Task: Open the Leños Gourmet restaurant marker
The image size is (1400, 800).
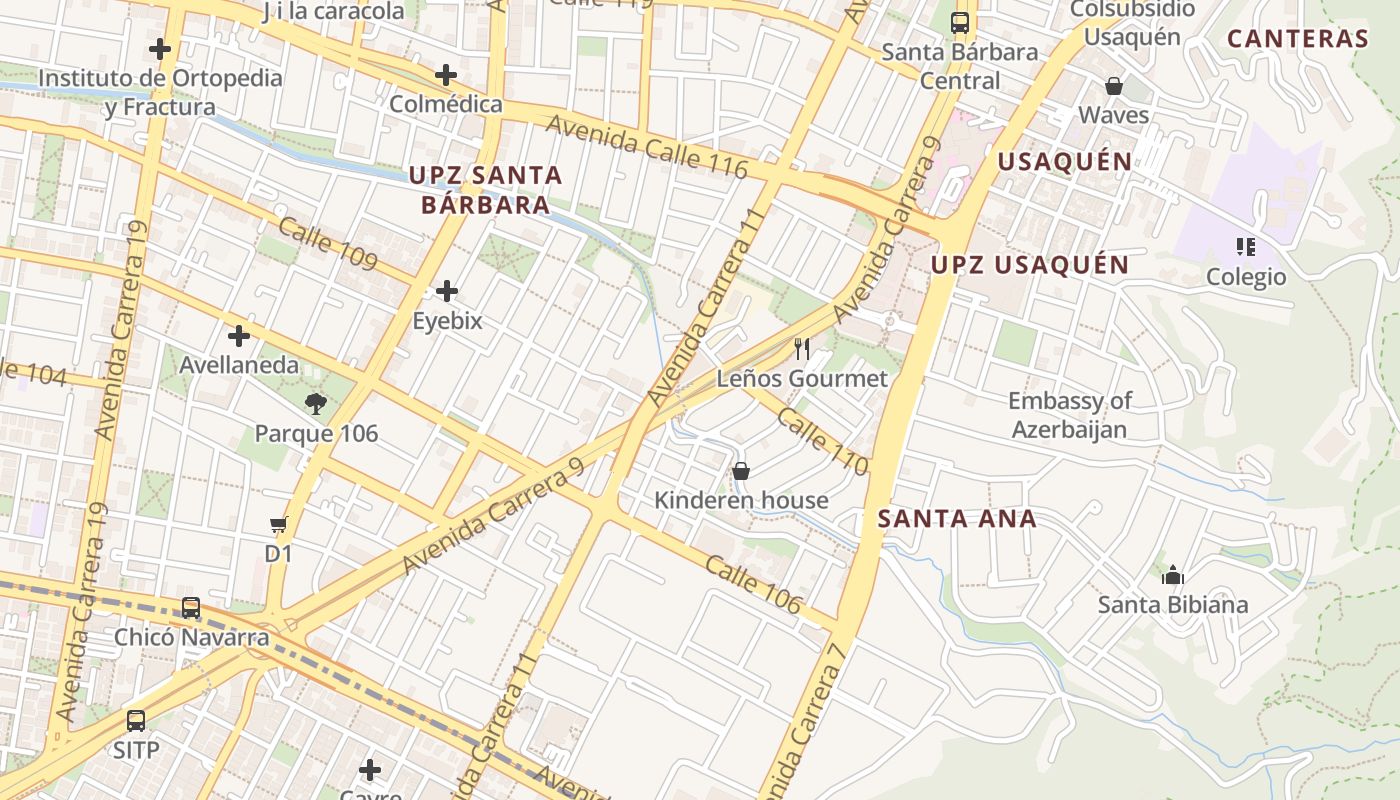Action: tap(802, 349)
